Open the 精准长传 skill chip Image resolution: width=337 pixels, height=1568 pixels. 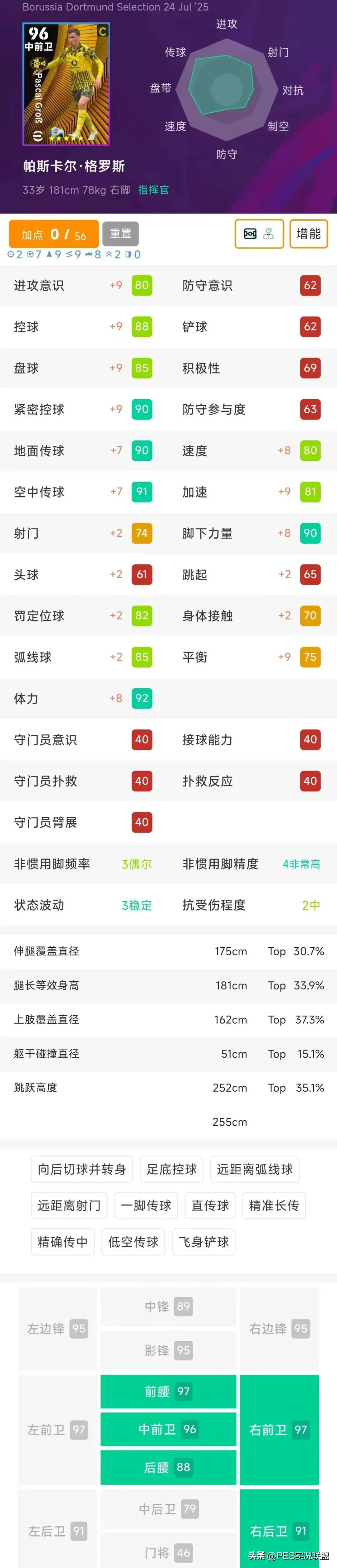point(274,1205)
